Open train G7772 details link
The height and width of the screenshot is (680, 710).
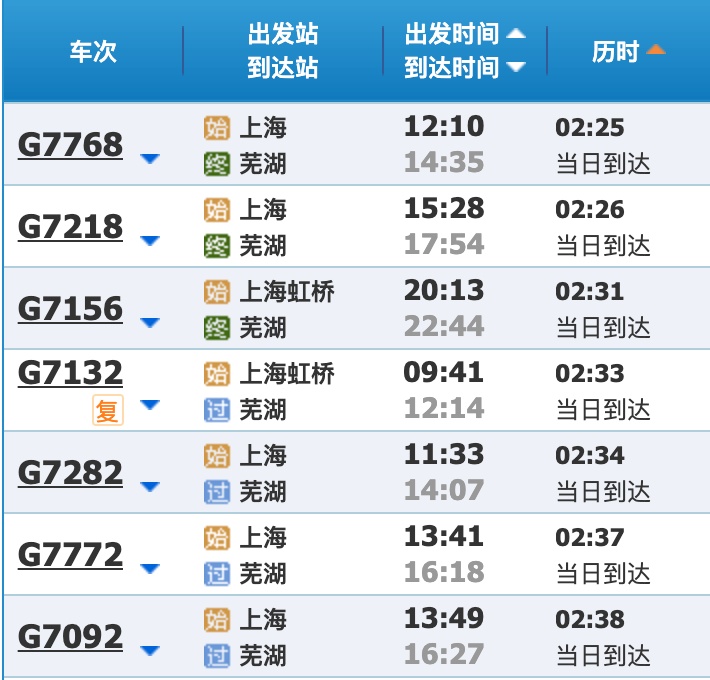pos(70,555)
